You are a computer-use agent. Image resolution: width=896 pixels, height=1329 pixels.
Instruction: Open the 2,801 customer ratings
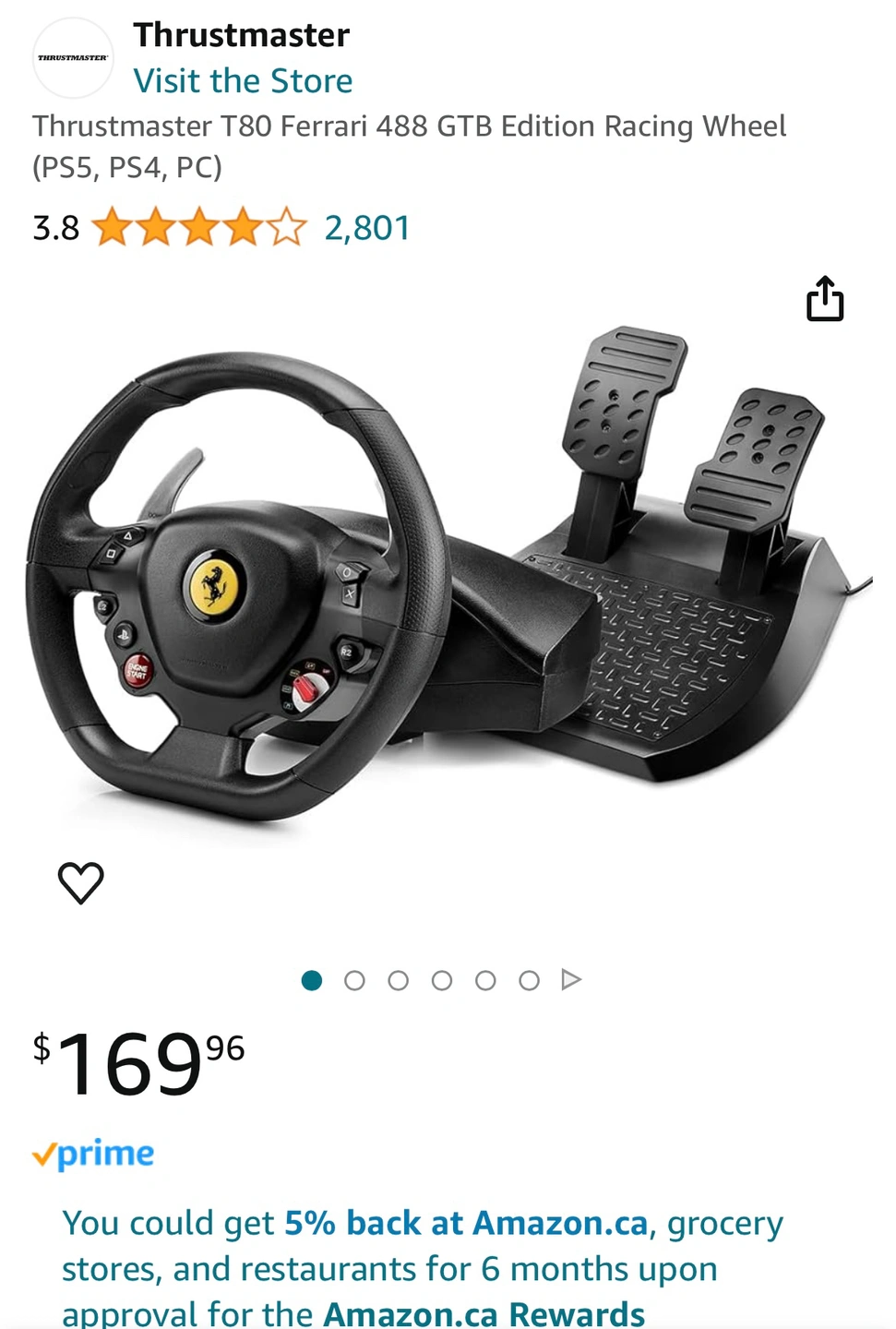366,228
